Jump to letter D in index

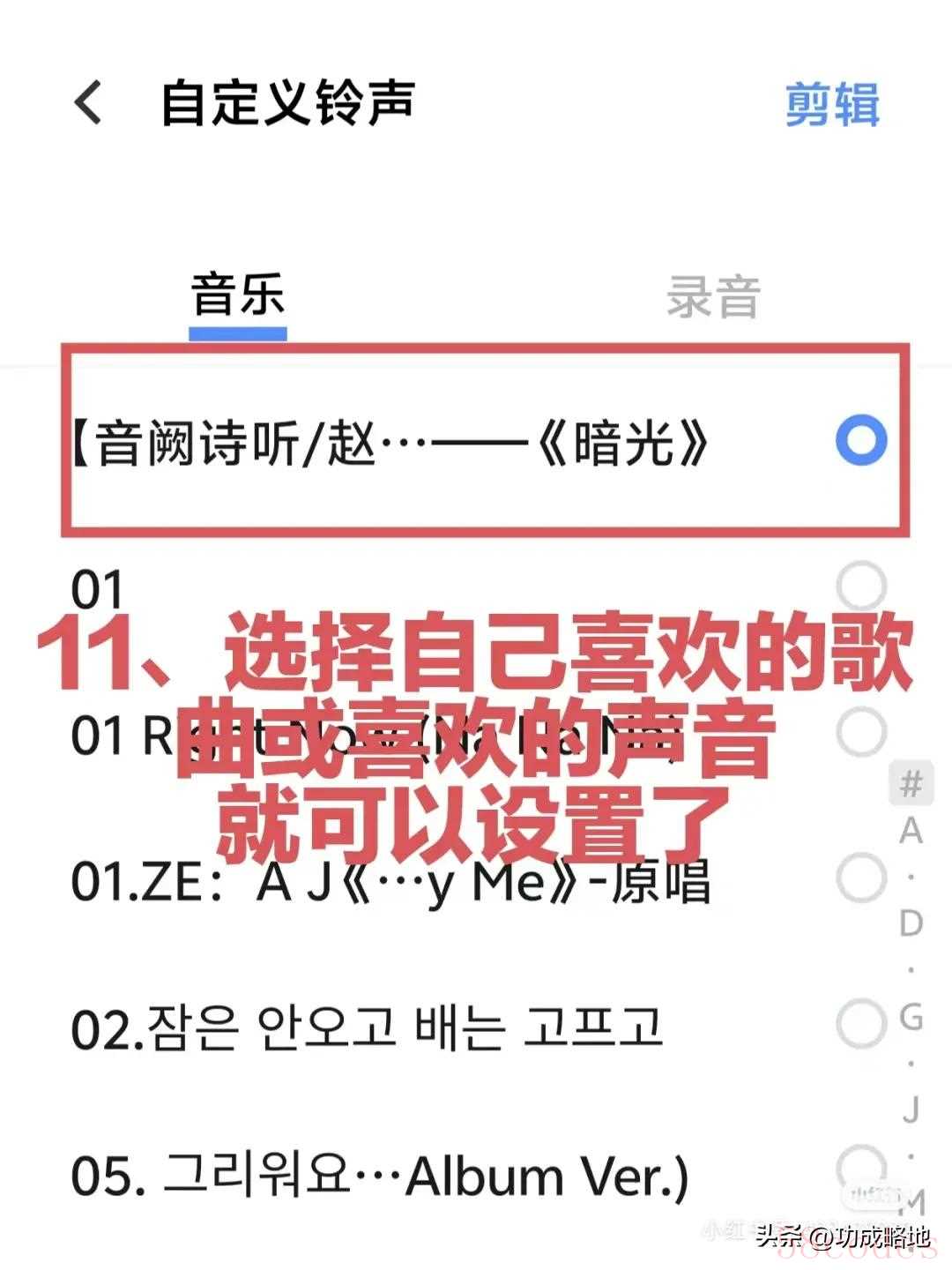(x=911, y=923)
